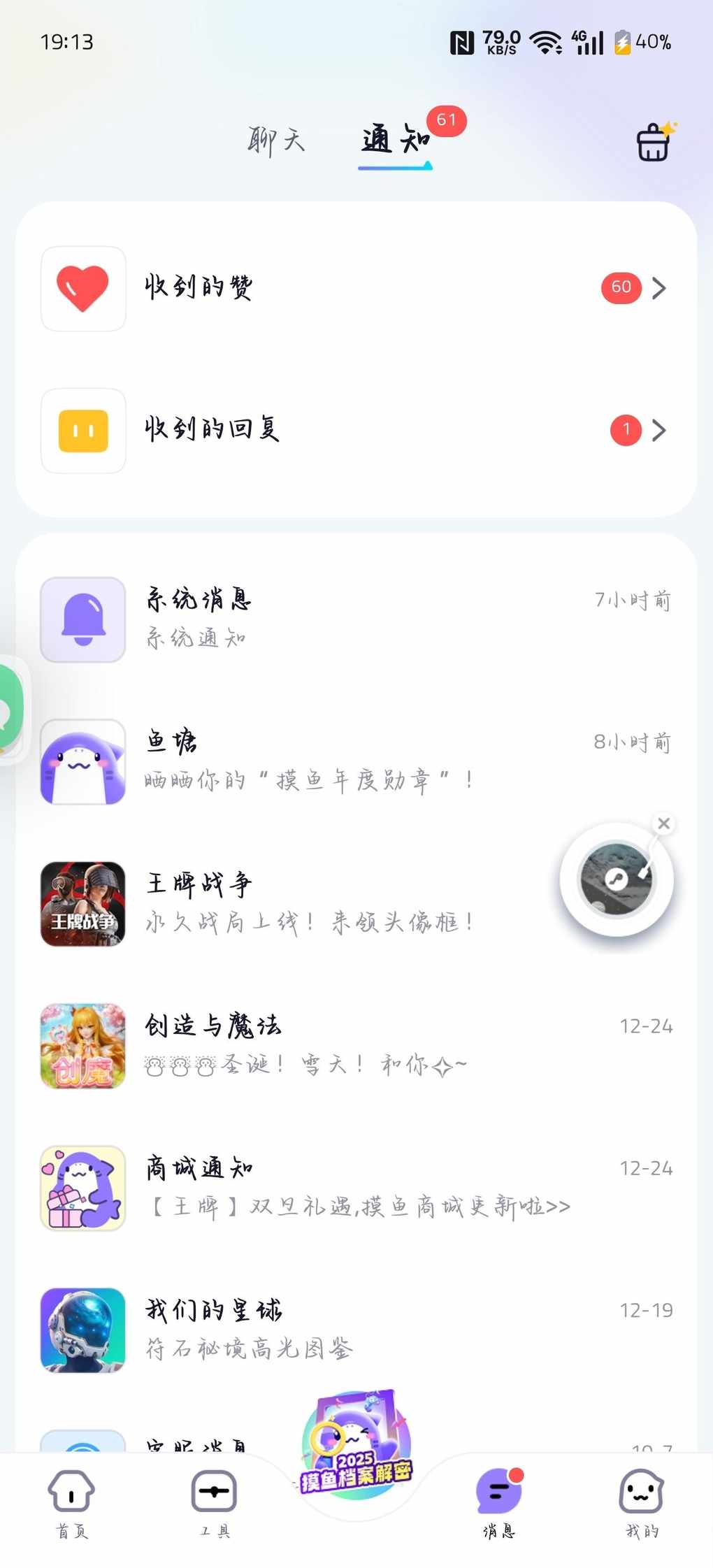This screenshot has height=1568, width=713.
Task: Open 创造与魔法 message
Action: (355, 1046)
